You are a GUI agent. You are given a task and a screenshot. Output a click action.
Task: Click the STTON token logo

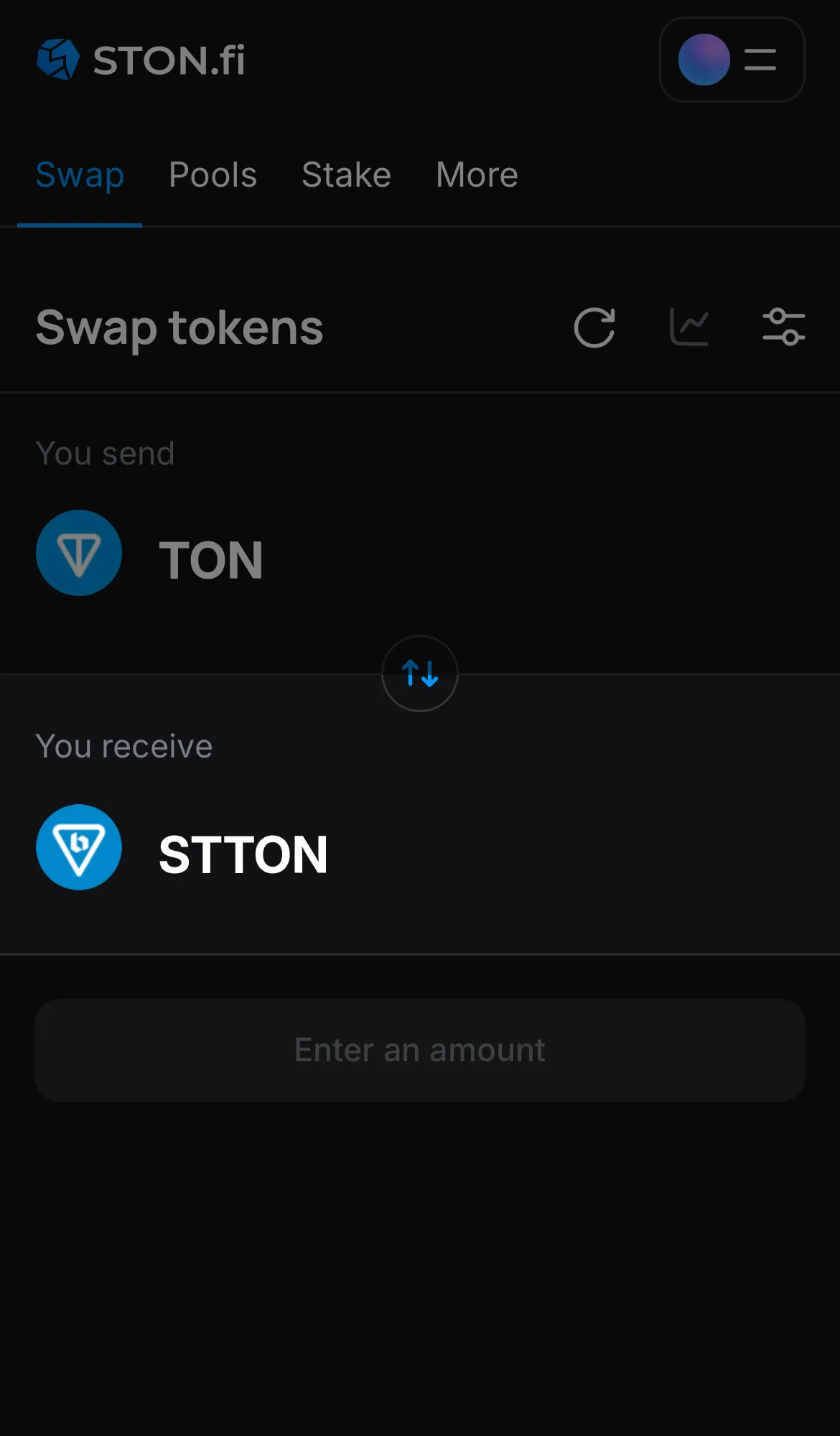point(79,847)
